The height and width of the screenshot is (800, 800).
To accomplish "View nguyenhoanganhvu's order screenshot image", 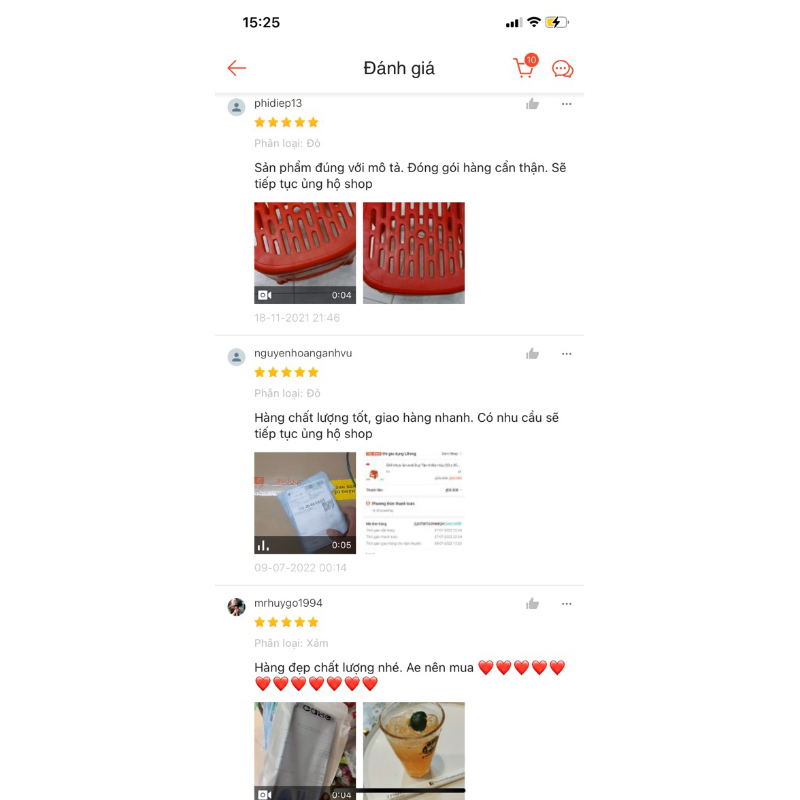I will pyautogui.click(x=414, y=503).
